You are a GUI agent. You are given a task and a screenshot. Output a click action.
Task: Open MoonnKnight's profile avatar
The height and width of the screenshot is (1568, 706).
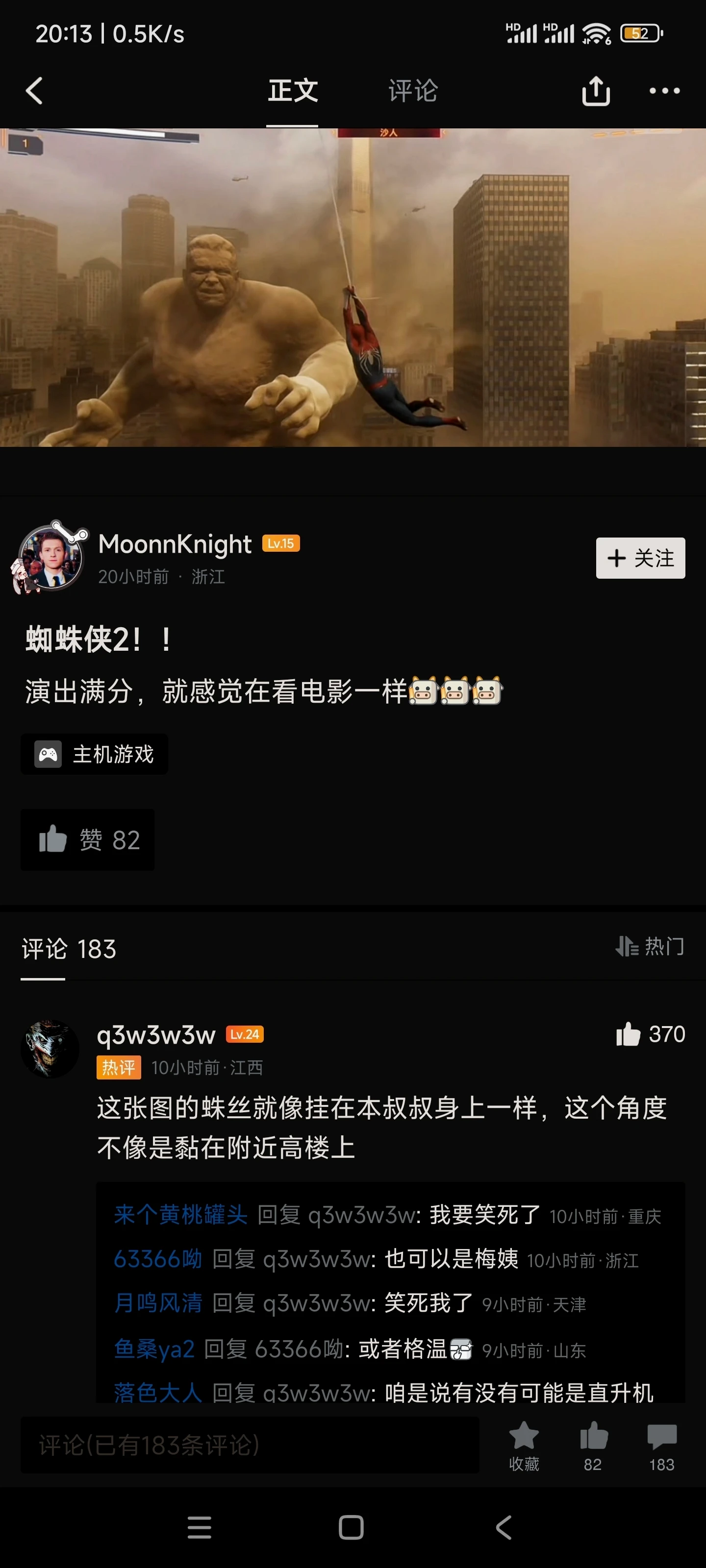(51, 558)
